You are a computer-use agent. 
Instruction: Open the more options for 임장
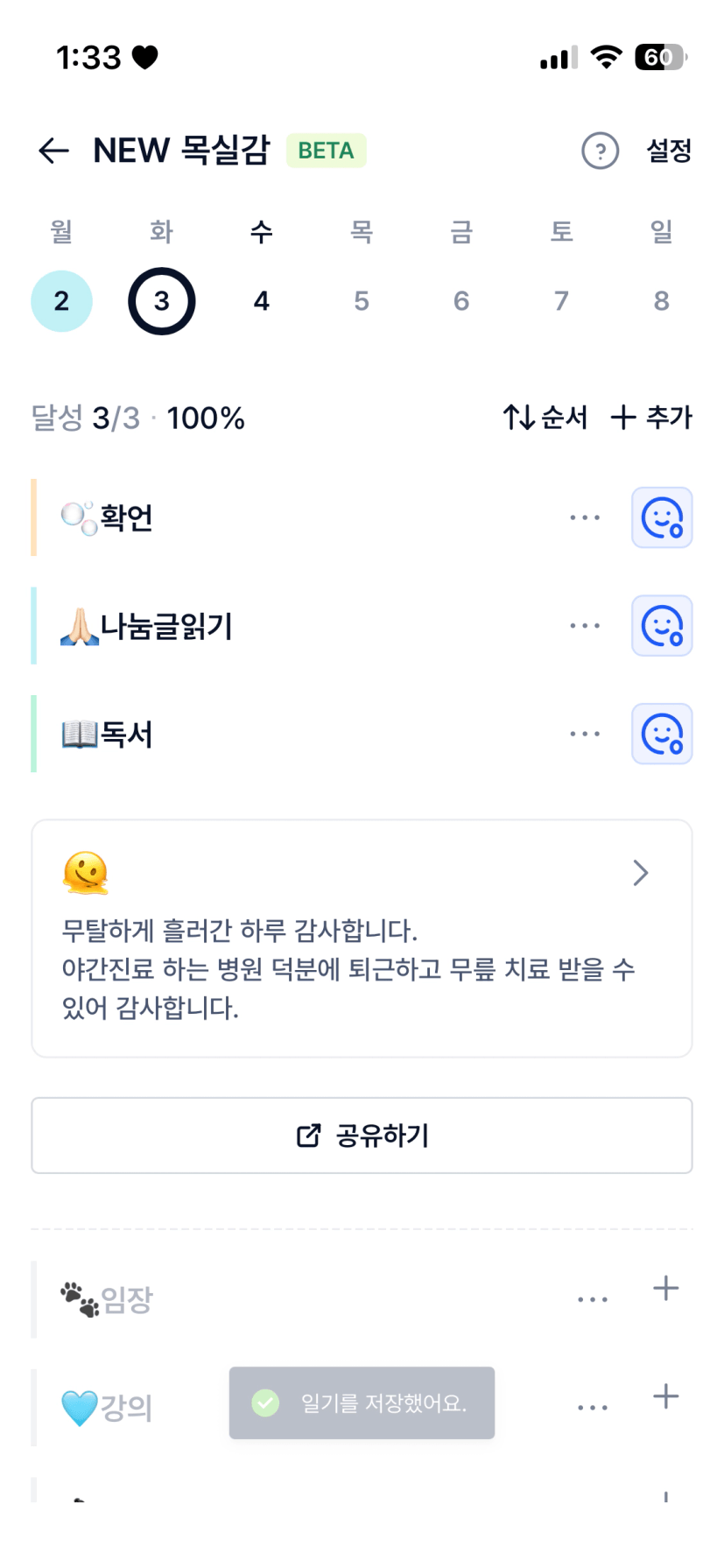pos(593,1300)
